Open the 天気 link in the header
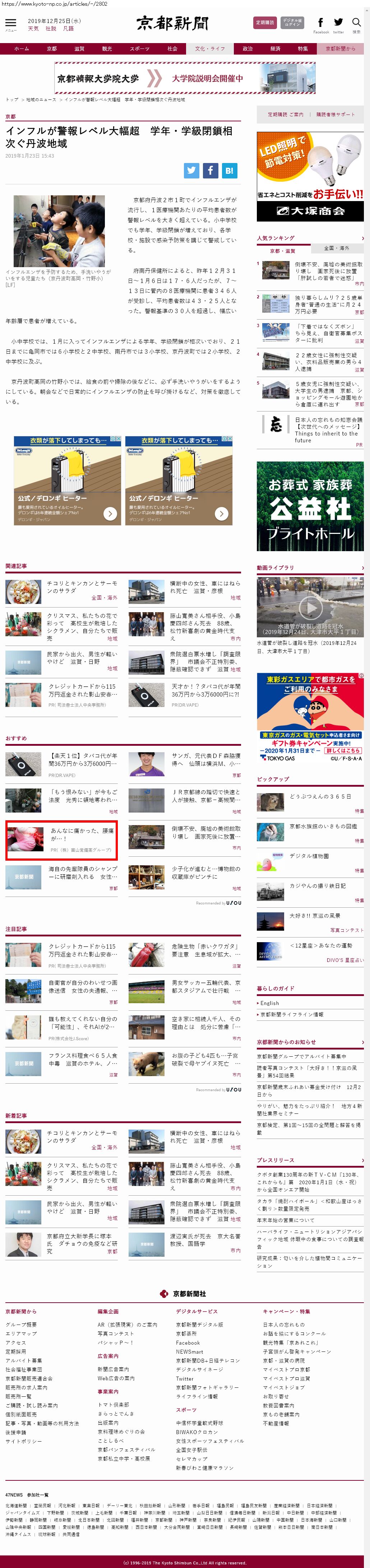Viewport: 370px width, 1568px height. [33, 29]
